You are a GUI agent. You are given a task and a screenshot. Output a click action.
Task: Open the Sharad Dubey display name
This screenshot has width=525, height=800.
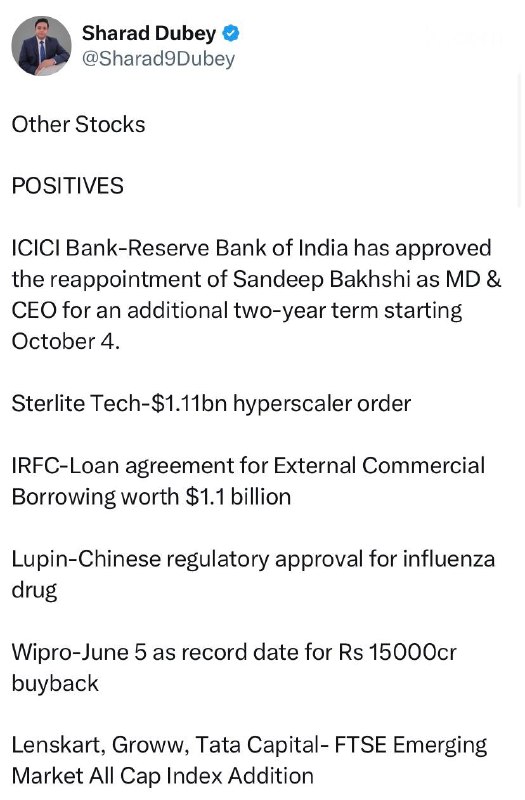[x=149, y=33]
